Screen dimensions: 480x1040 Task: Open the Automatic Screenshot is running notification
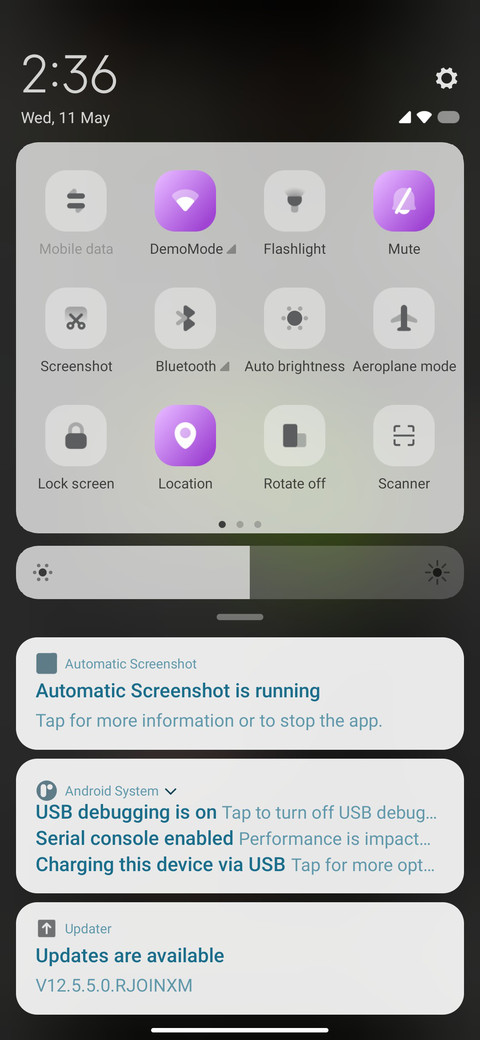[x=240, y=694]
